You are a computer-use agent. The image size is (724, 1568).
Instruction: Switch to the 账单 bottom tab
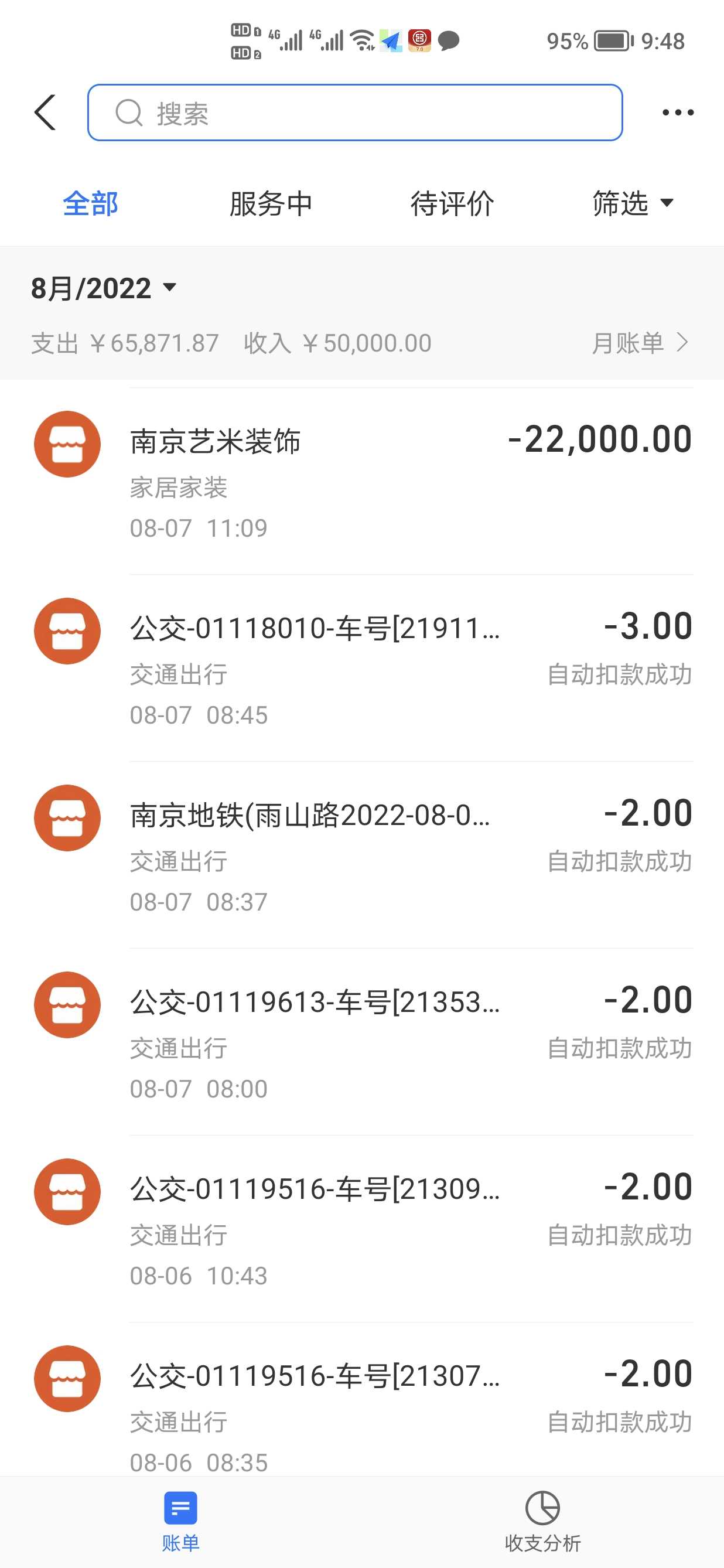180,1521
